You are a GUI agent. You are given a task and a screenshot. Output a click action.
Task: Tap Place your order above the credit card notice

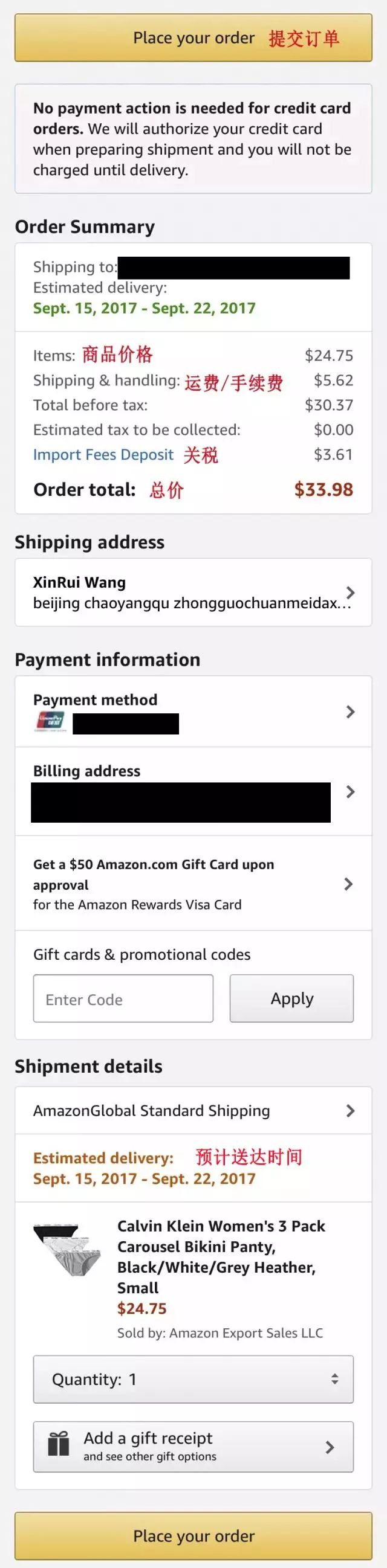193,37
